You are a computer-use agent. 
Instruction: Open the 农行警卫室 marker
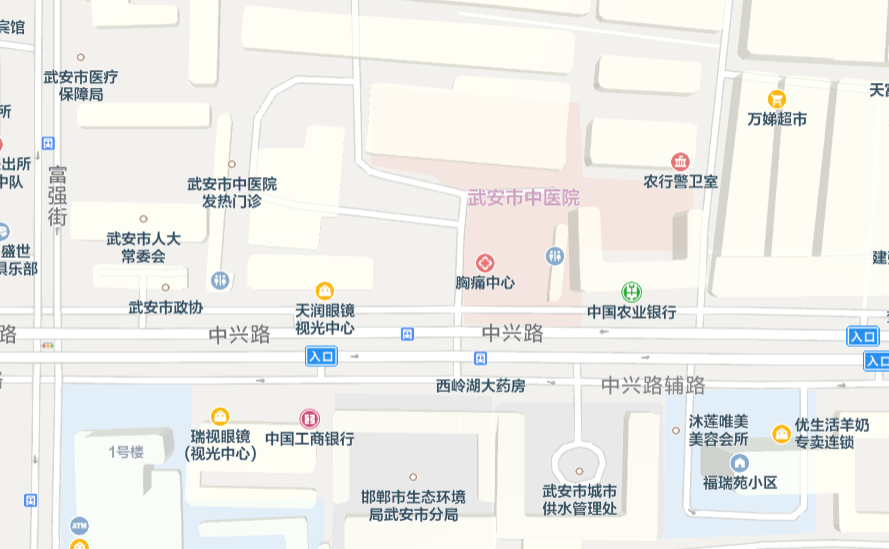point(681,161)
